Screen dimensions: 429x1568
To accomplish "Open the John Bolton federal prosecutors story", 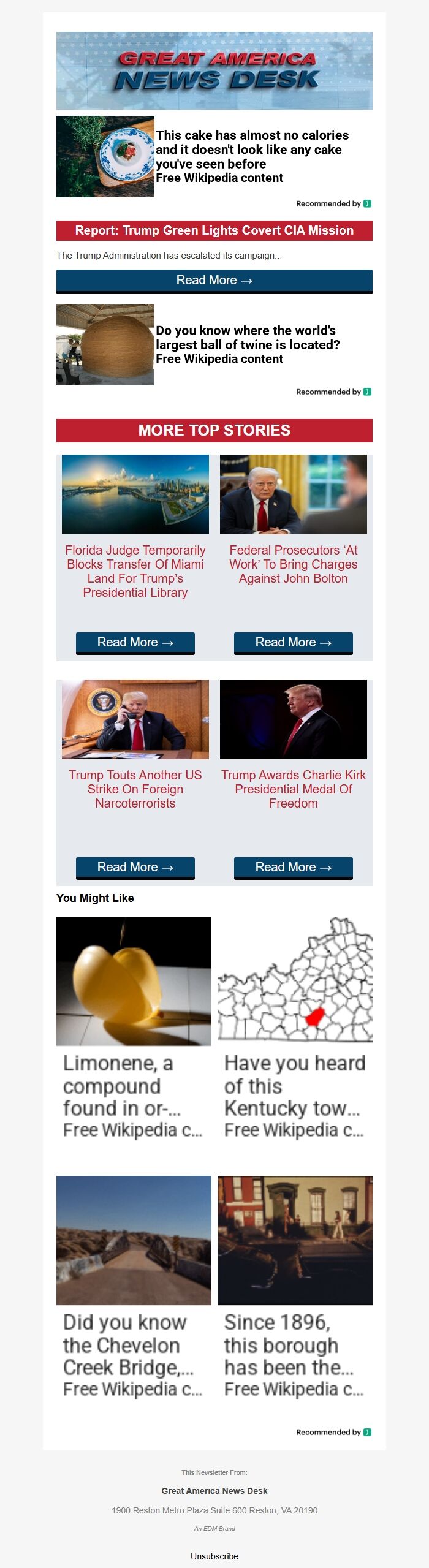I will pyautogui.click(x=293, y=564).
